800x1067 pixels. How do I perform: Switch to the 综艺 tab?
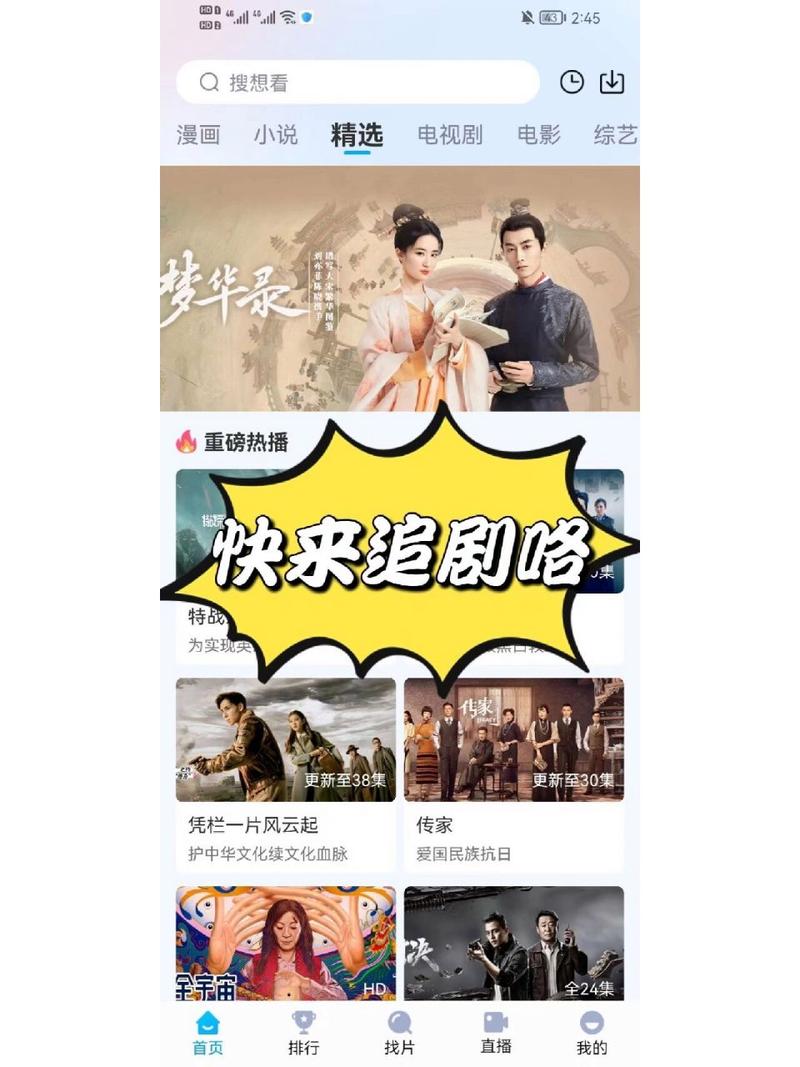614,135
